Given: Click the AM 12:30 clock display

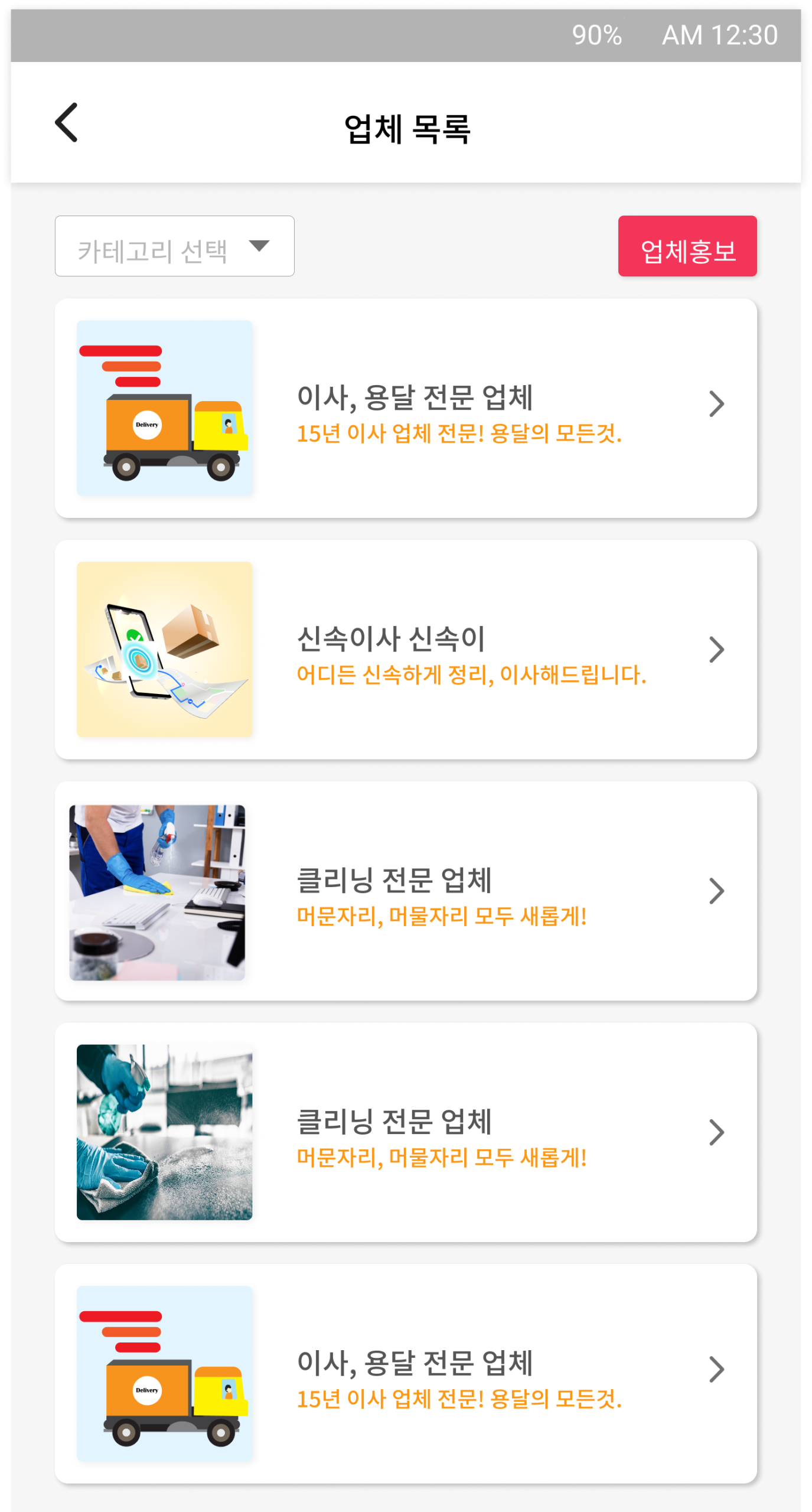Looking at the screenshot, I should (719, 37).
